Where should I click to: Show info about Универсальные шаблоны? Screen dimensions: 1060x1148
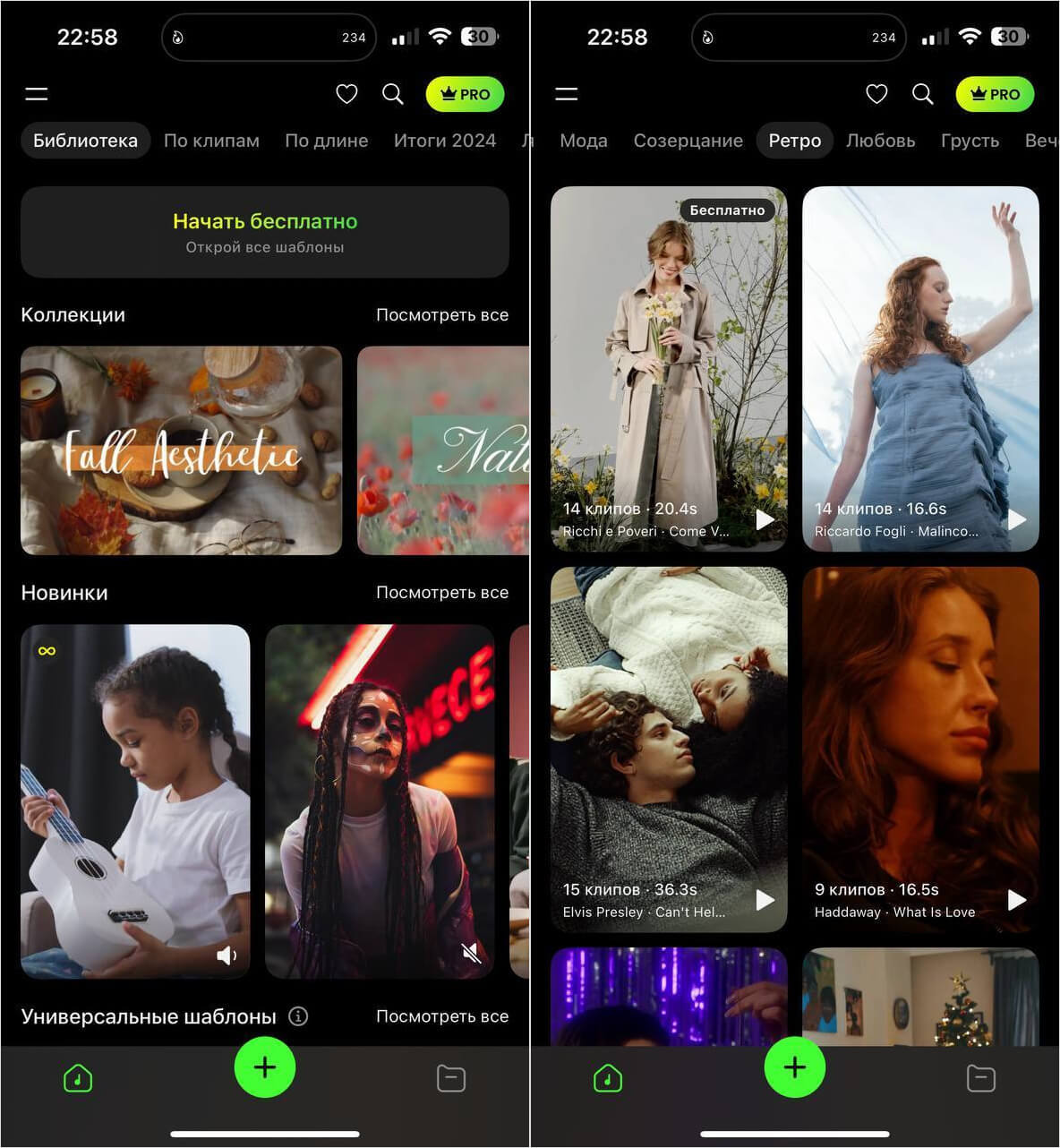coord(298,1016)
